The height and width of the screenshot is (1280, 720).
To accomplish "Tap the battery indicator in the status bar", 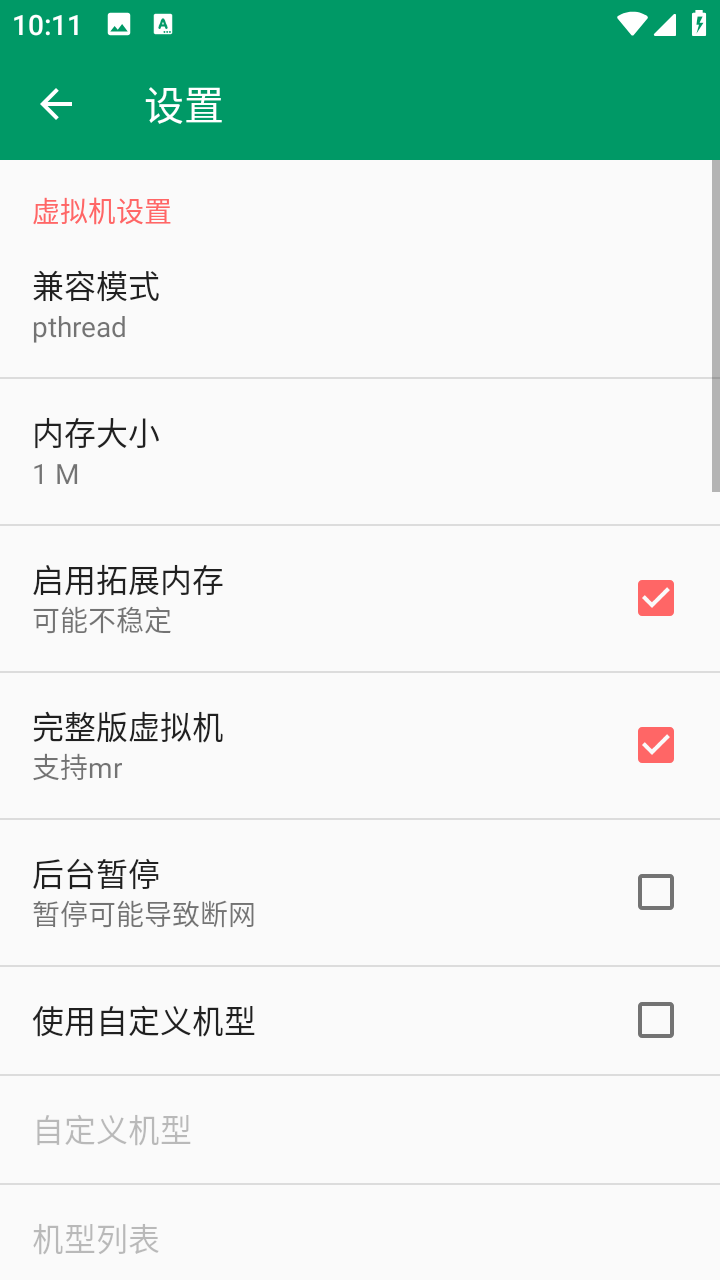I will pos(699,25).
